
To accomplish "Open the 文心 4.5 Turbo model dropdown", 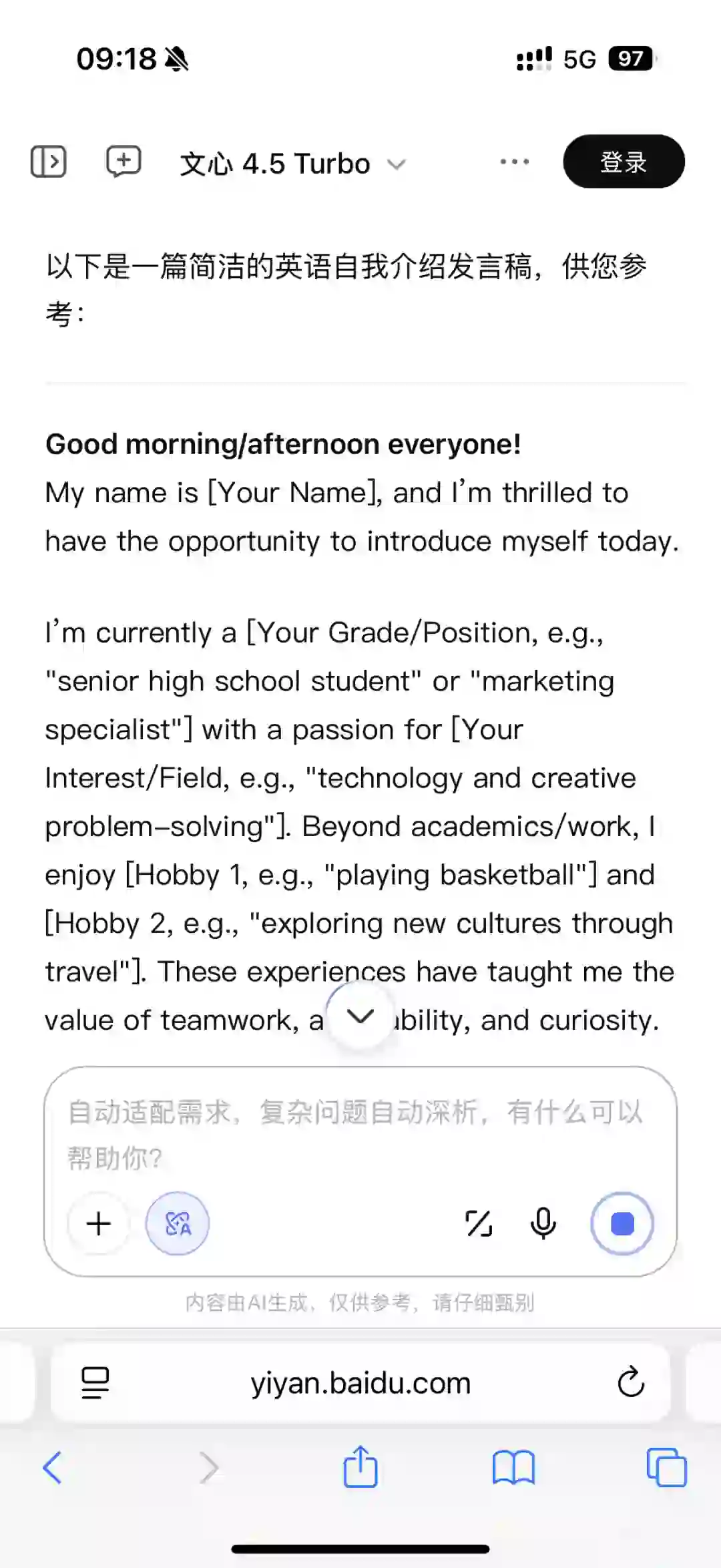I will [292, 164].
